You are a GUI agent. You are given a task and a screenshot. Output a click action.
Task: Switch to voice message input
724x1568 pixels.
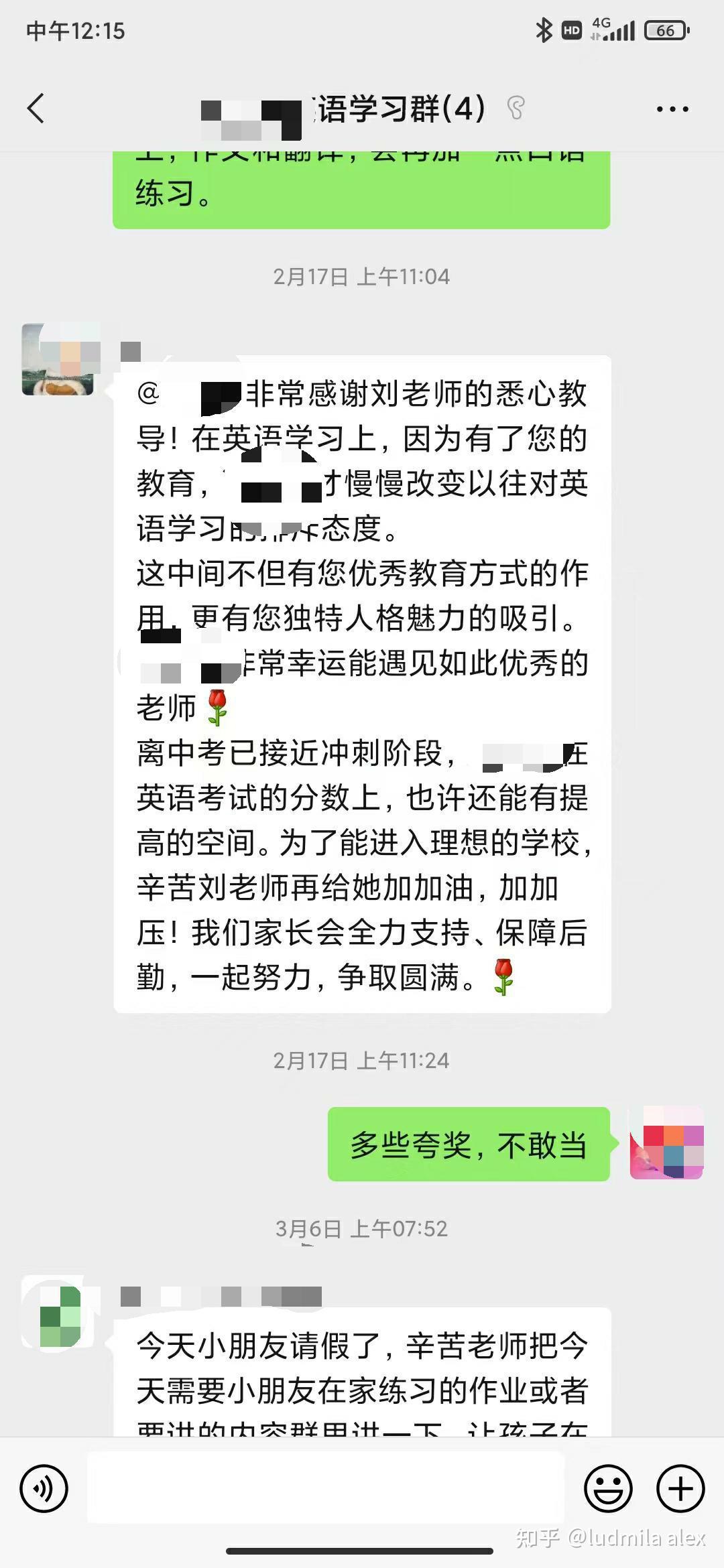(x=44, y=1488)
